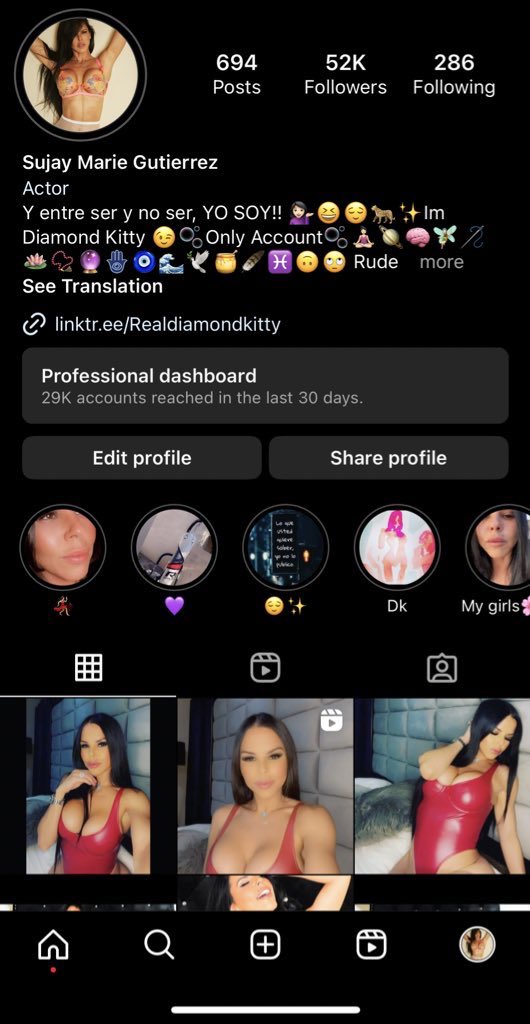
Task: Tap the profile picture at the top
Action: pos(80,75)
